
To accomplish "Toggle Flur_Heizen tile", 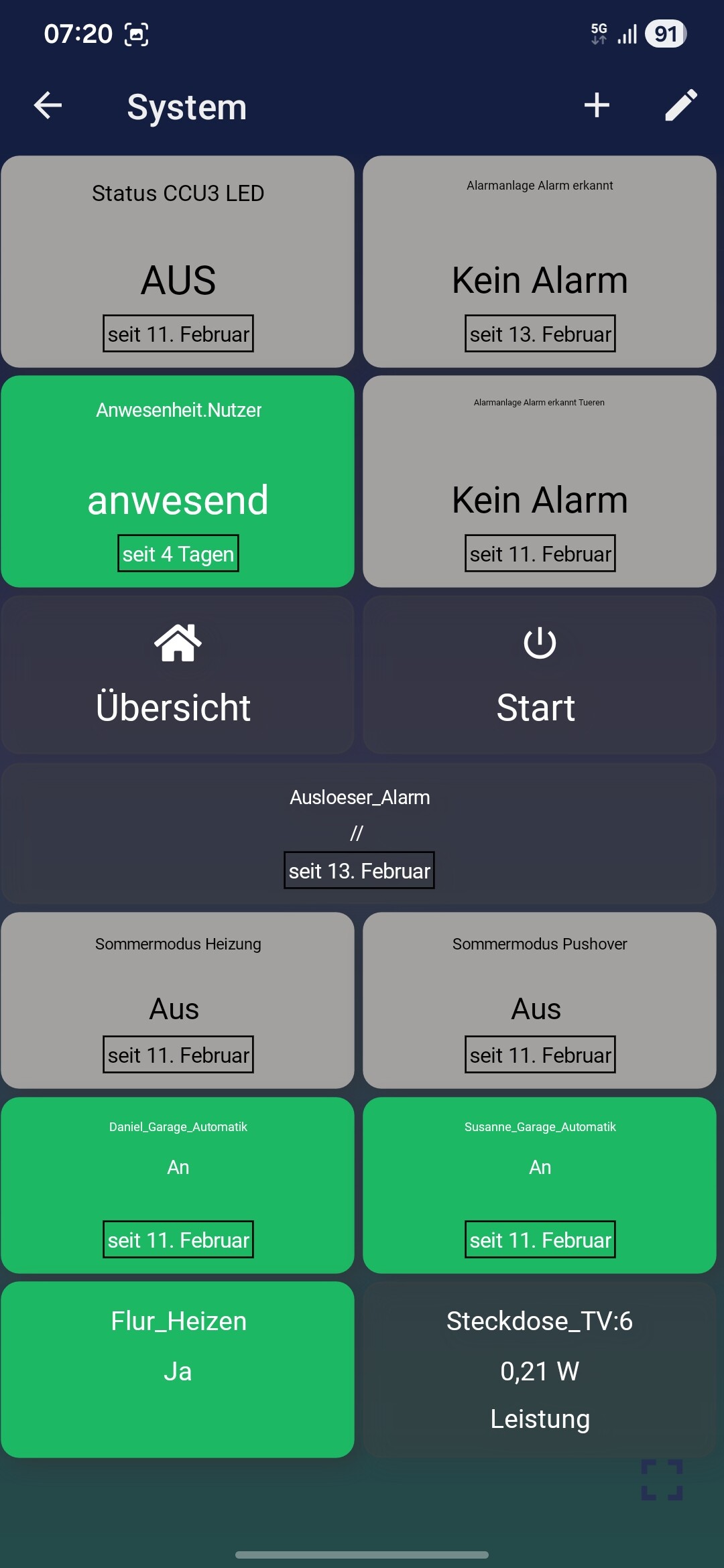I will point(178,1369).
